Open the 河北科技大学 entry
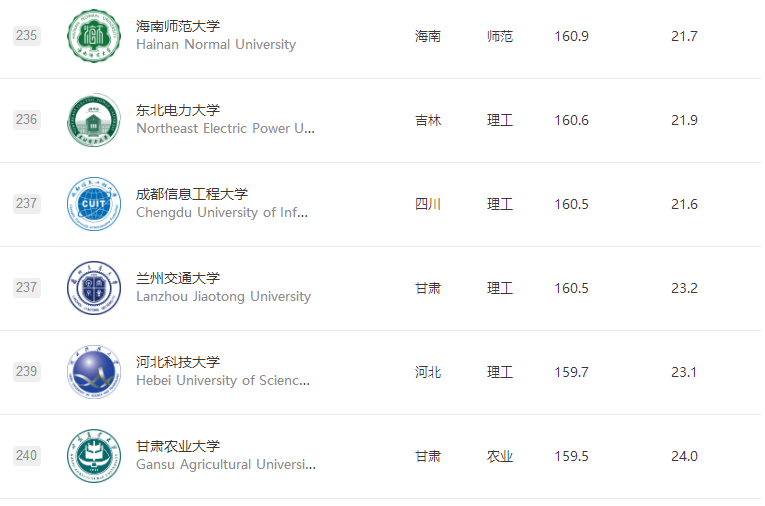 click(x=178, y=363)
